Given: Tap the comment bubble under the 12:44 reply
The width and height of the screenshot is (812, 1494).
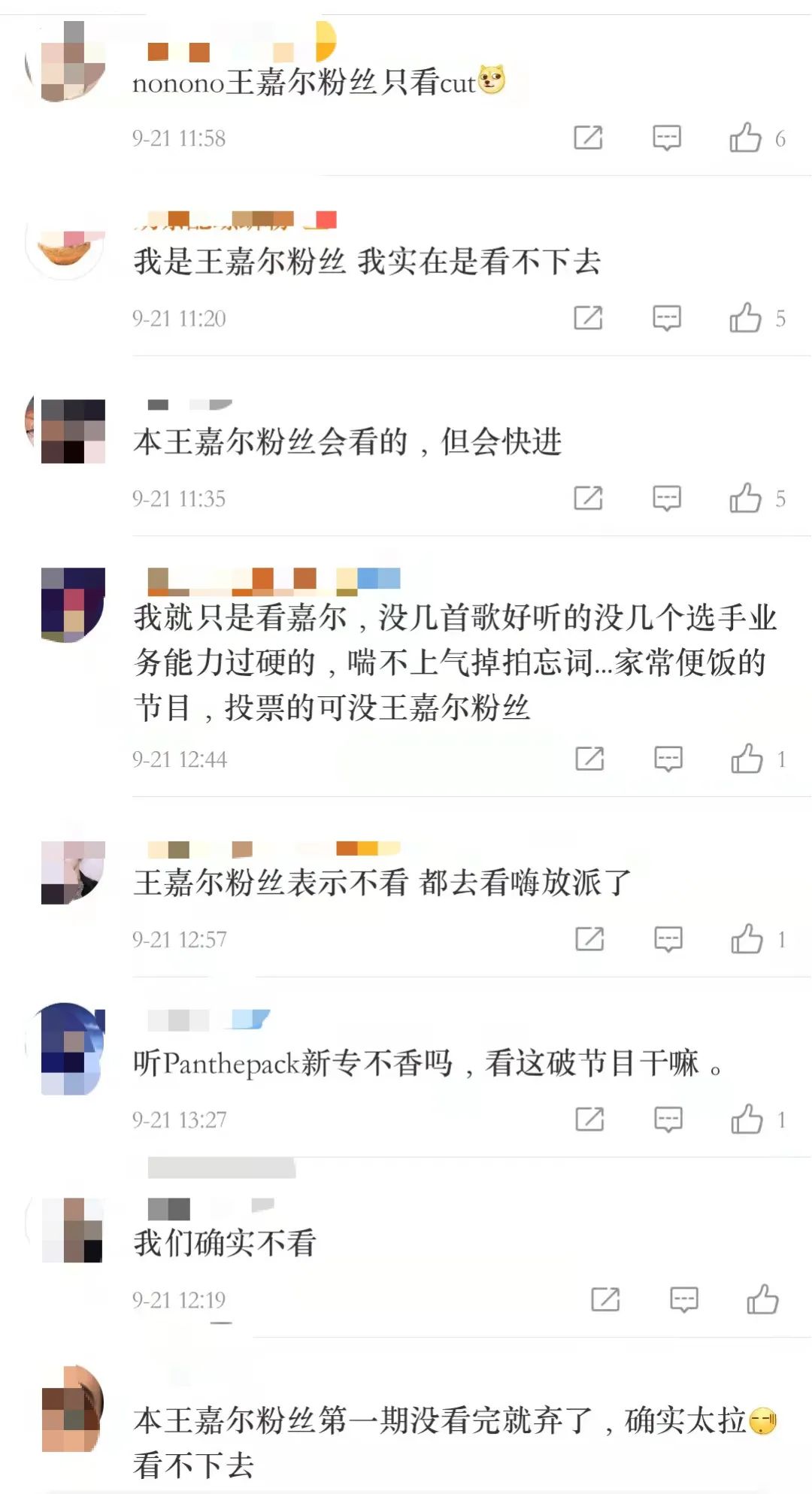Looking at the screenshot, I should coord(666,760).
